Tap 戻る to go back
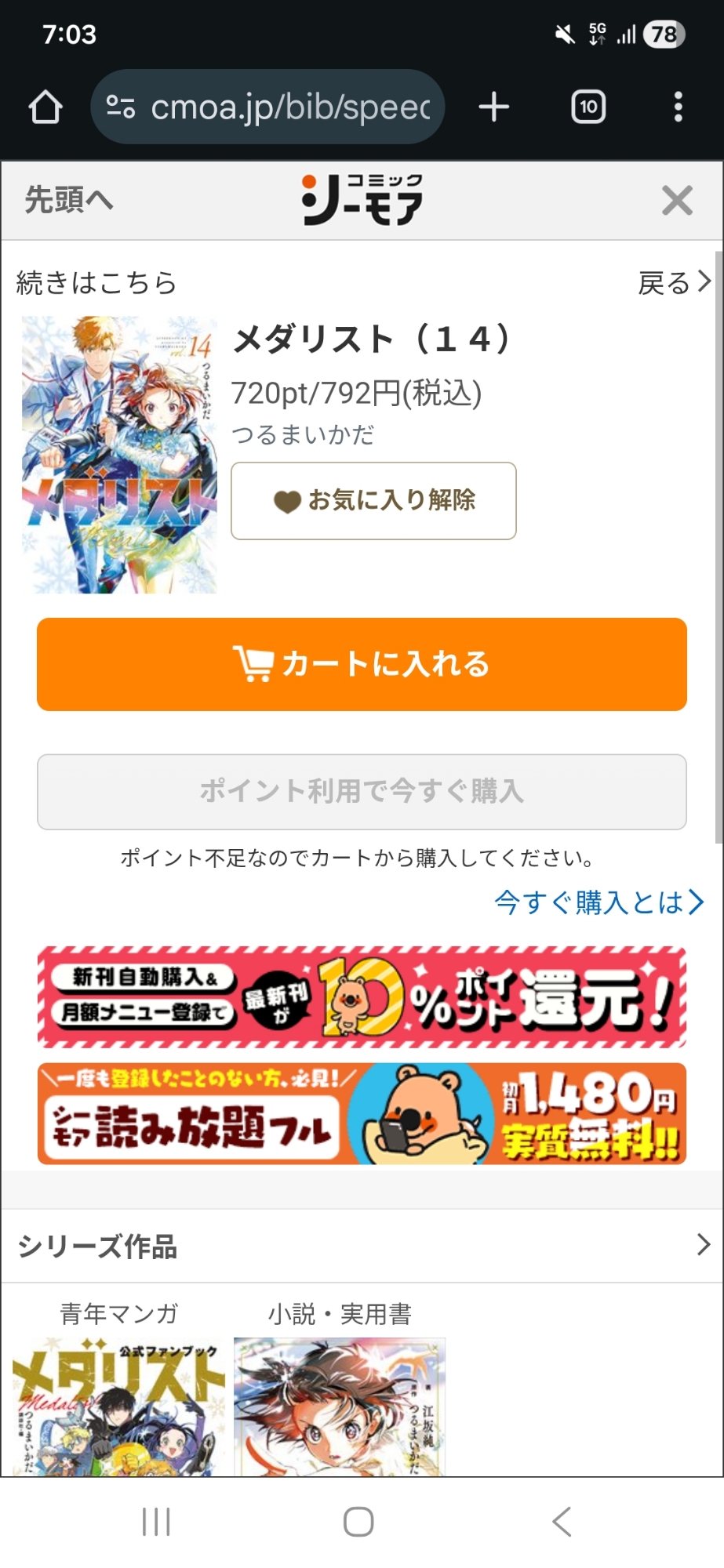This screenshot has height=1568, width=724. point(674,282)
